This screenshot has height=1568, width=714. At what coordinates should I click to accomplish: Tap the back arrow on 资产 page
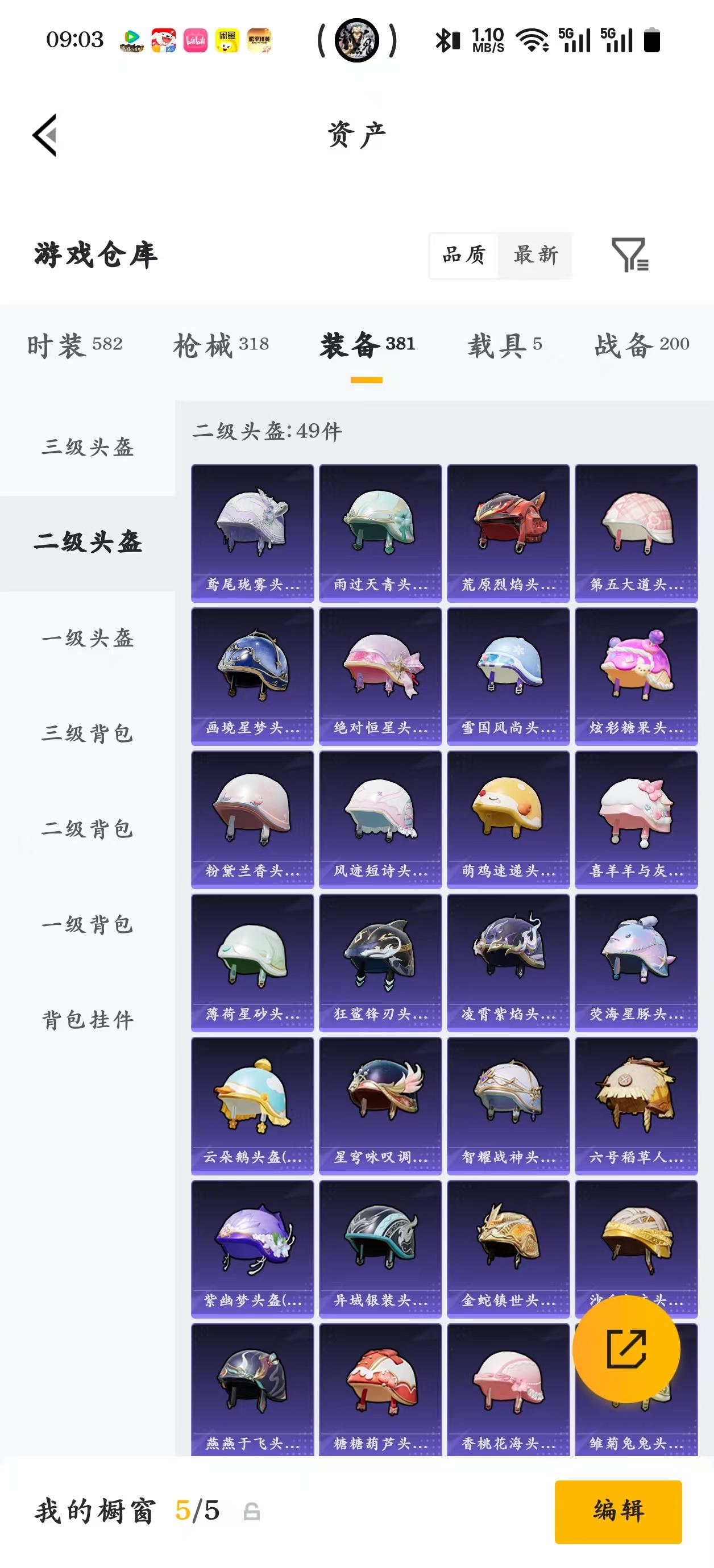(x=45, y=135)
